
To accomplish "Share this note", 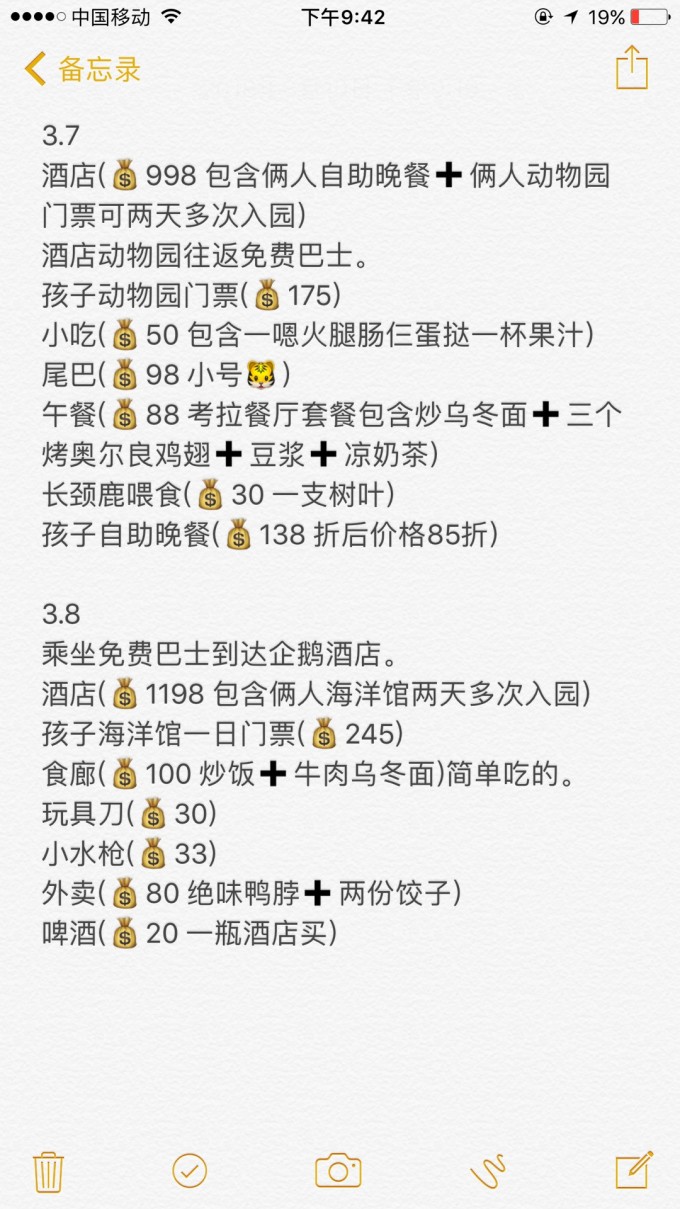I will (x=631, y=69).
